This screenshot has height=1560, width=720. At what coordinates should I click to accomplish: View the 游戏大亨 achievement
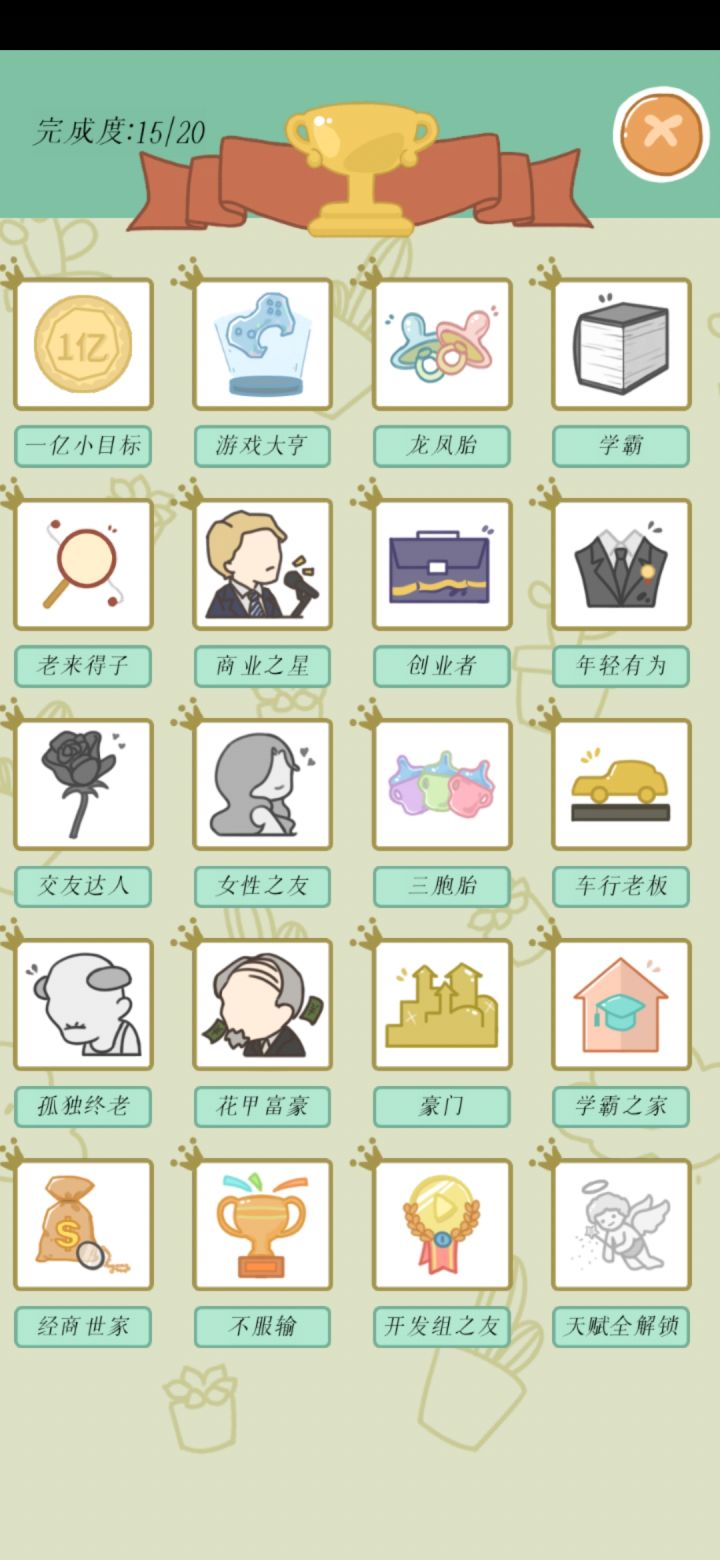262,344
